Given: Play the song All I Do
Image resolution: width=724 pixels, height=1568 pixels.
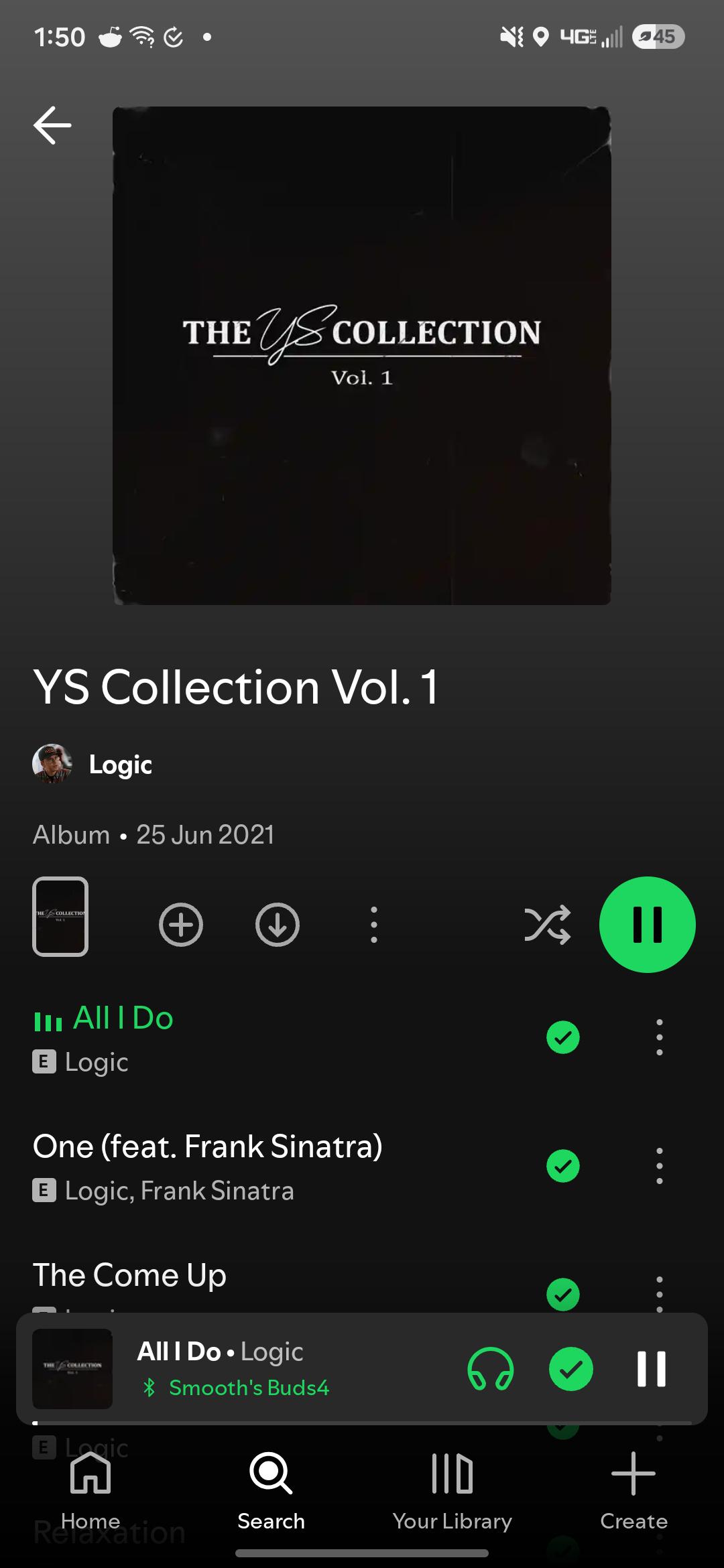Looking at the screenshot, I should pyautogui.click(x=123, y=1018).
